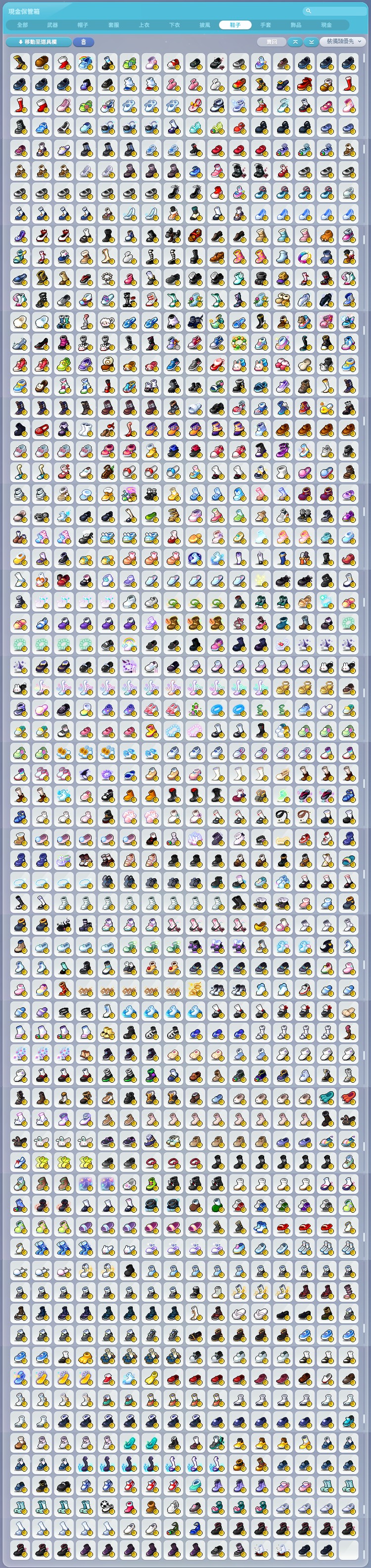This screenshot has height=1568, width=371.
Task: Switch to the 上衣 tab
Action: [144, 25]
